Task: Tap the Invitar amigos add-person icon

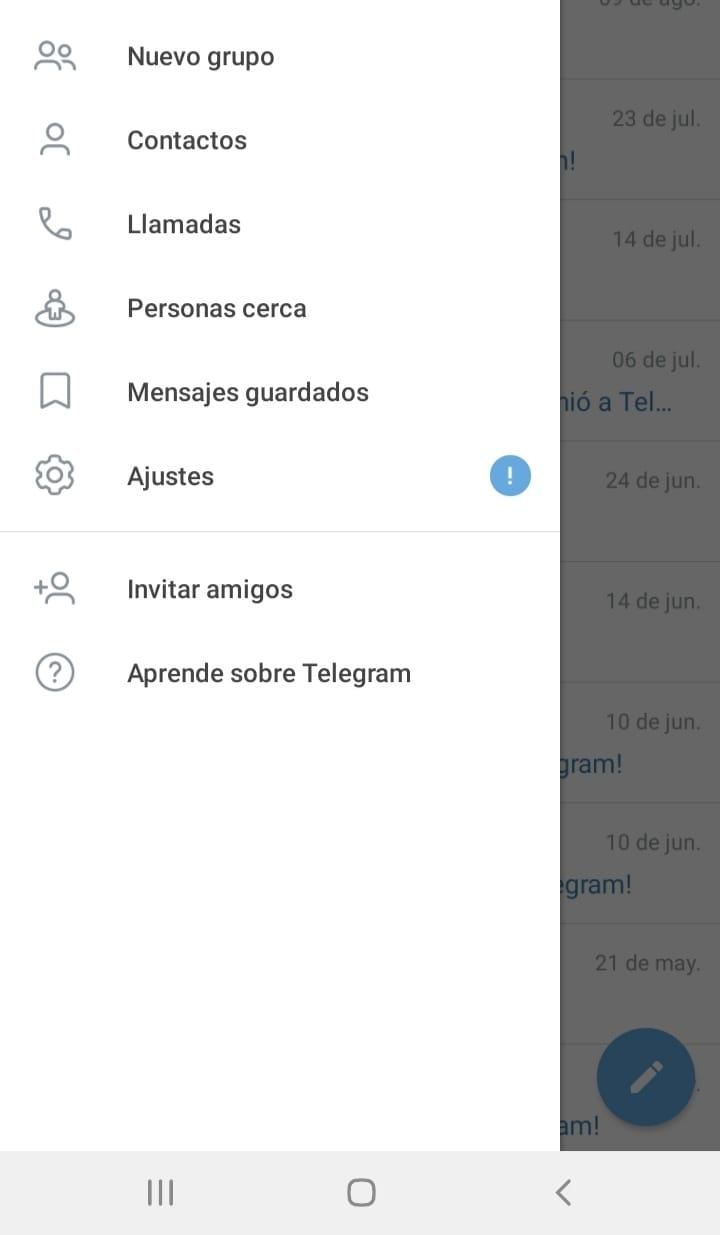Action: (x=55, y=589)
